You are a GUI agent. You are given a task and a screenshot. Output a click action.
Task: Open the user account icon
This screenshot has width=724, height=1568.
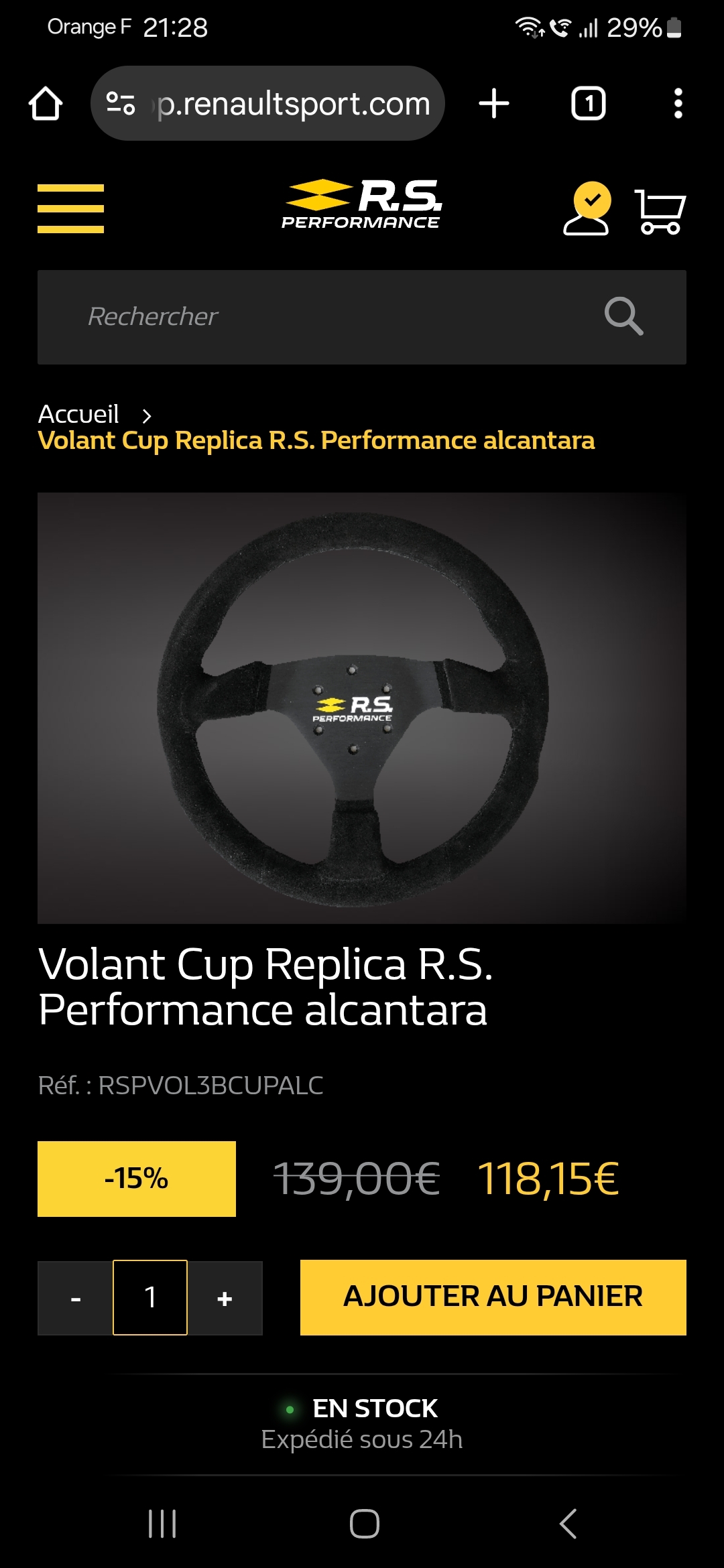tap(587, 208)
